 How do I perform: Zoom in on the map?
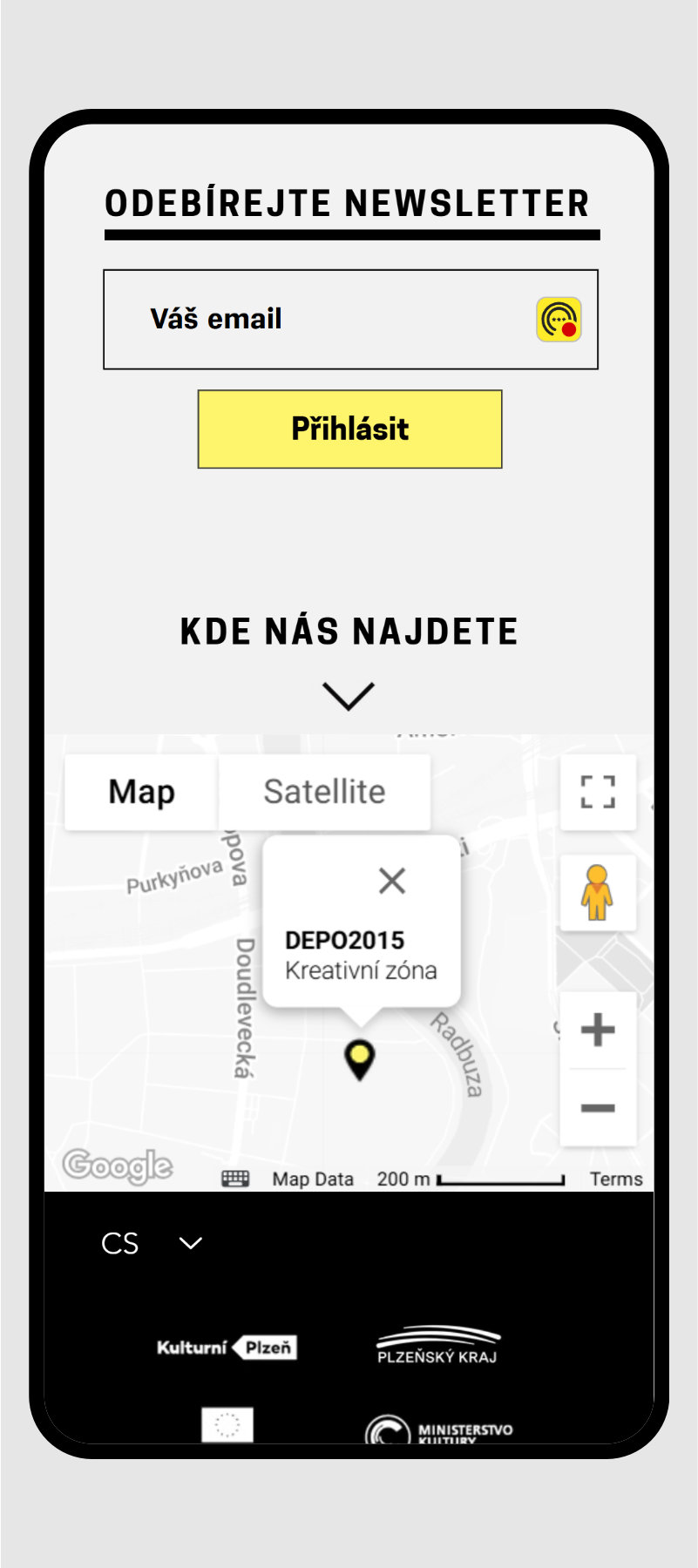(598, 1030)
